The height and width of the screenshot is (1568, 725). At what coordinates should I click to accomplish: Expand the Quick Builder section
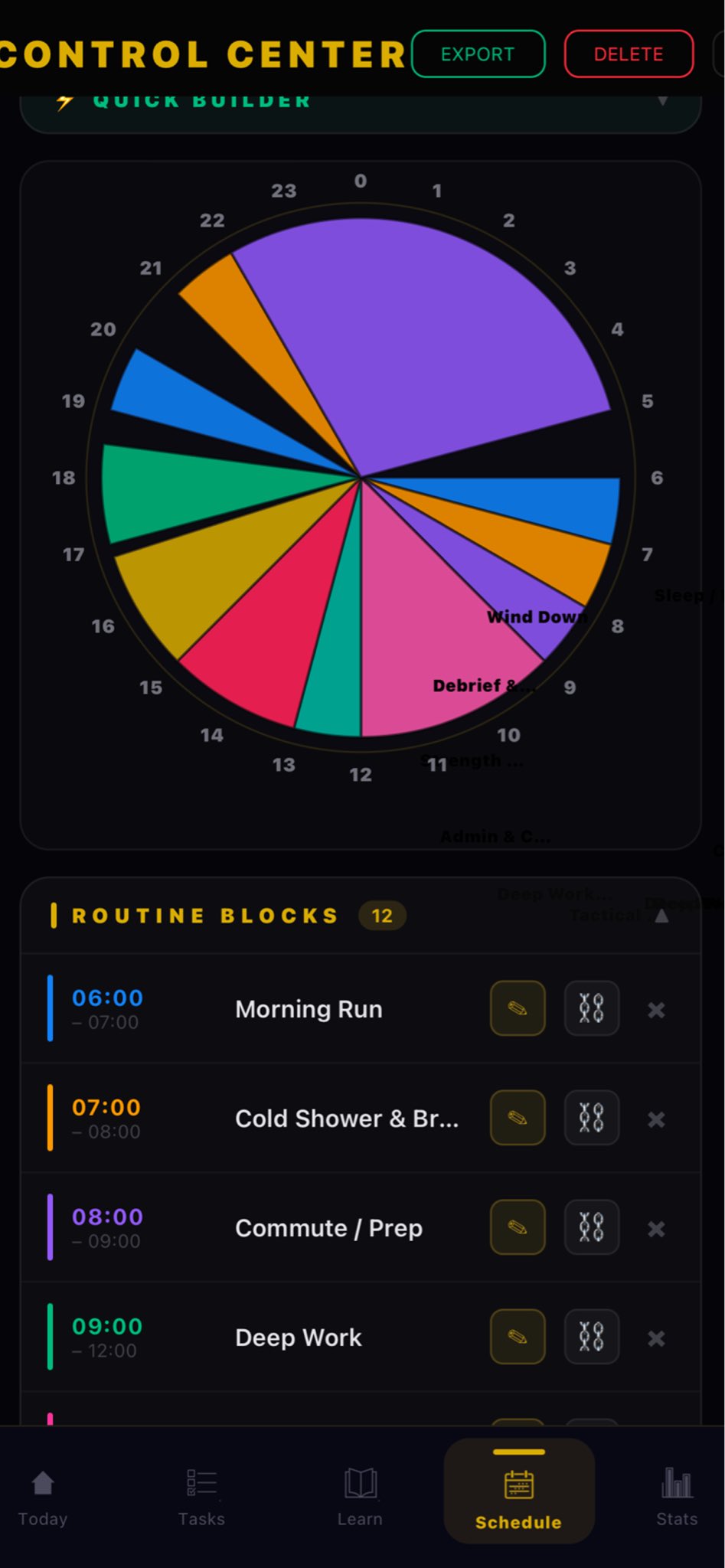pos(662,102)
